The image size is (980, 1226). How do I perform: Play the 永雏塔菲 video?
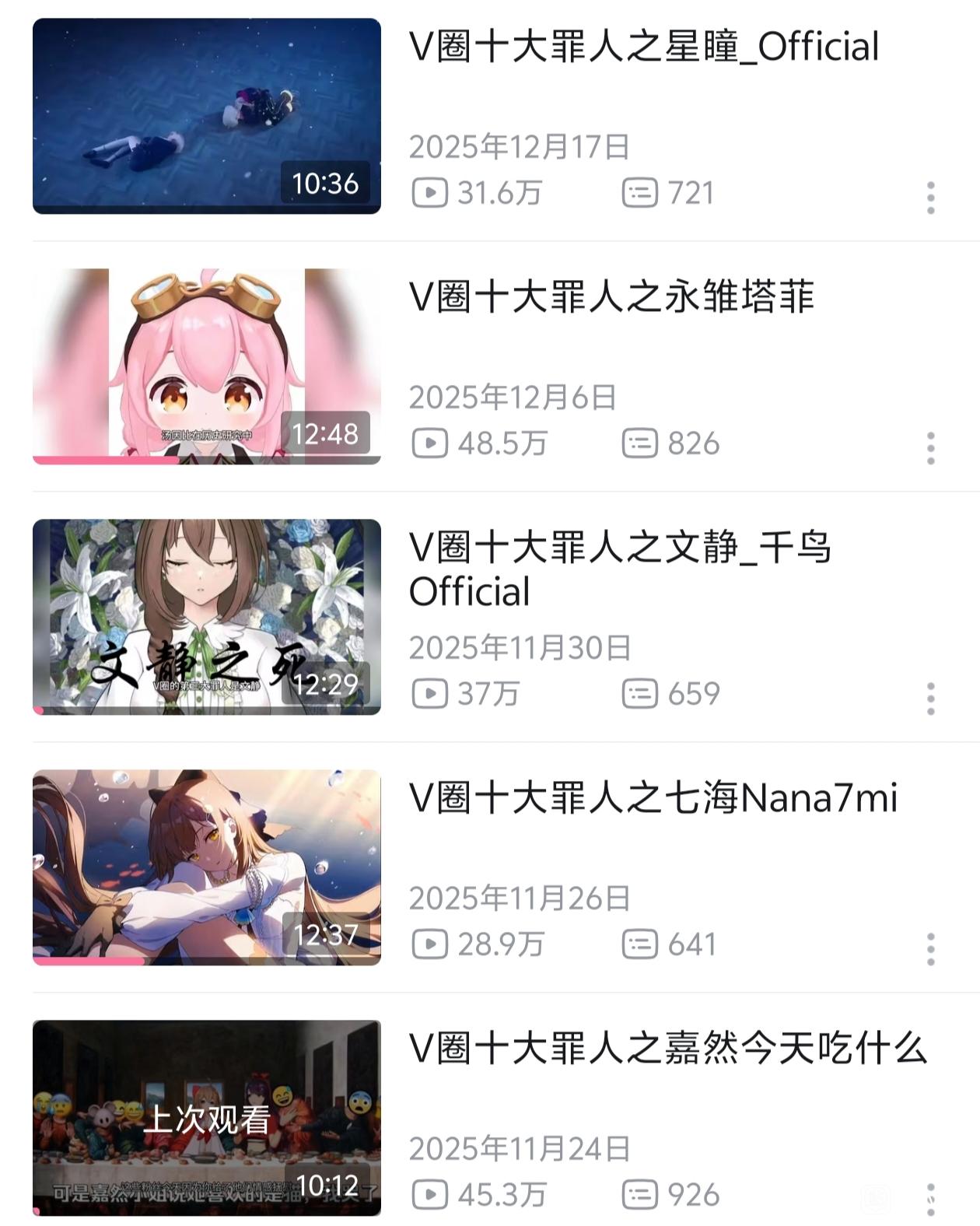click(x=207, y=366)
